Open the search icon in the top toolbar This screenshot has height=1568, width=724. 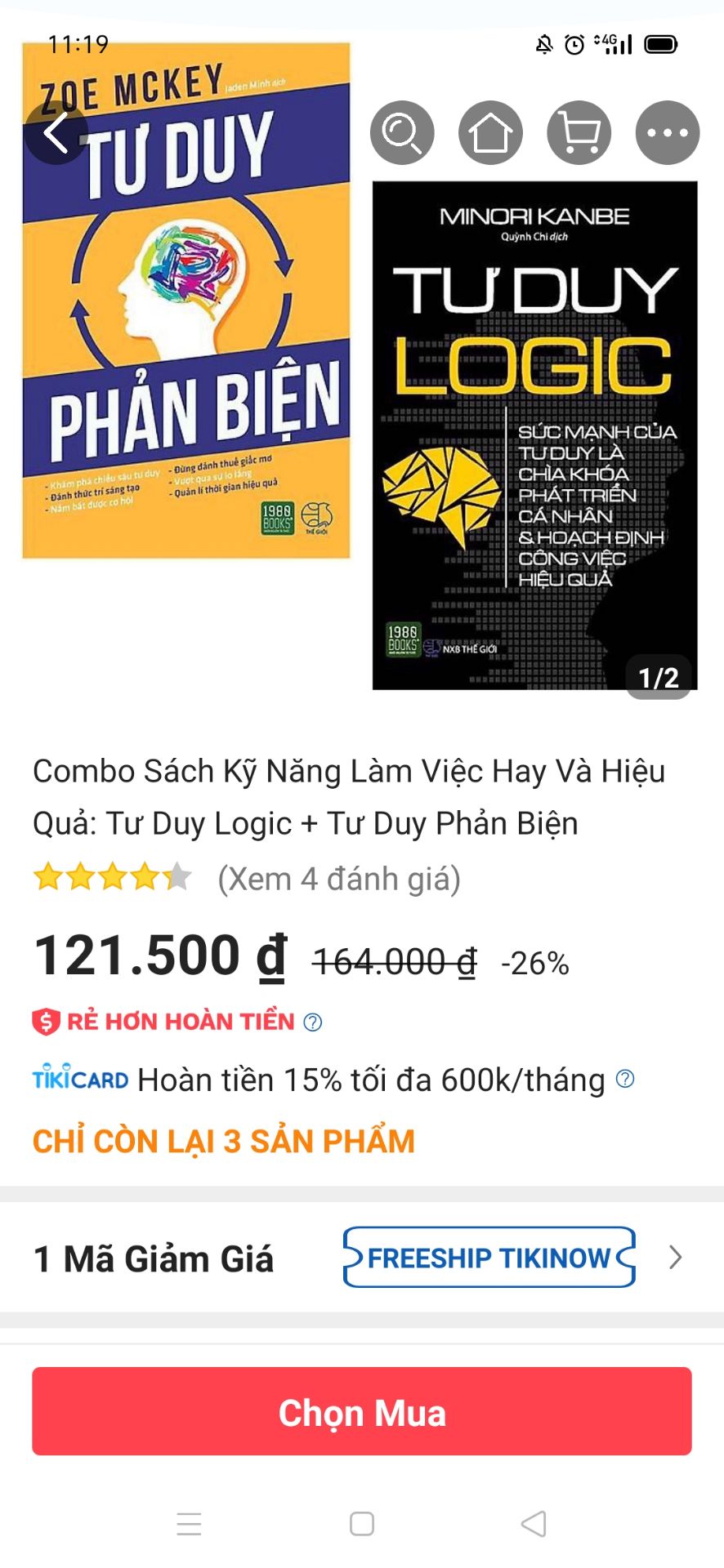[x=401, y=132]
